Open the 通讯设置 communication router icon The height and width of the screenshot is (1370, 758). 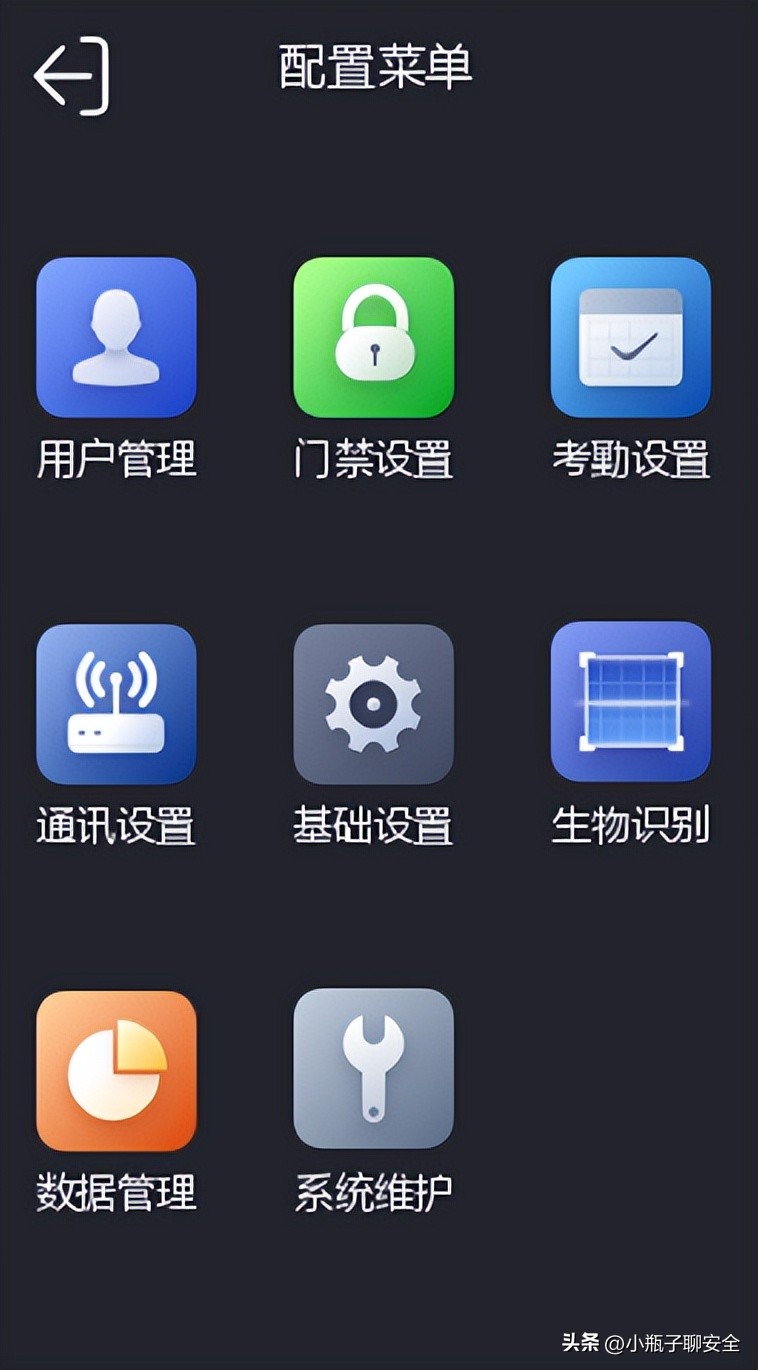click(116, 703)
